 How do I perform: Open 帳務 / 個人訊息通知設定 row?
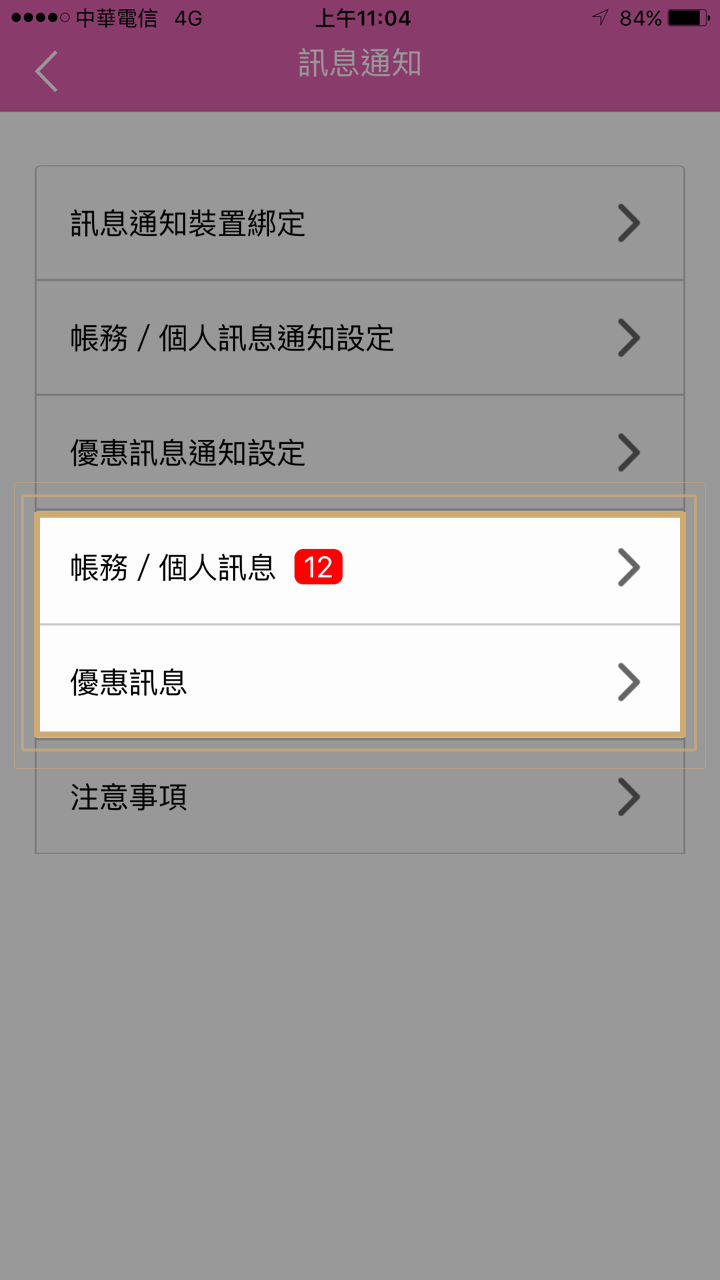pyautogui.click(x=360, y=338)
